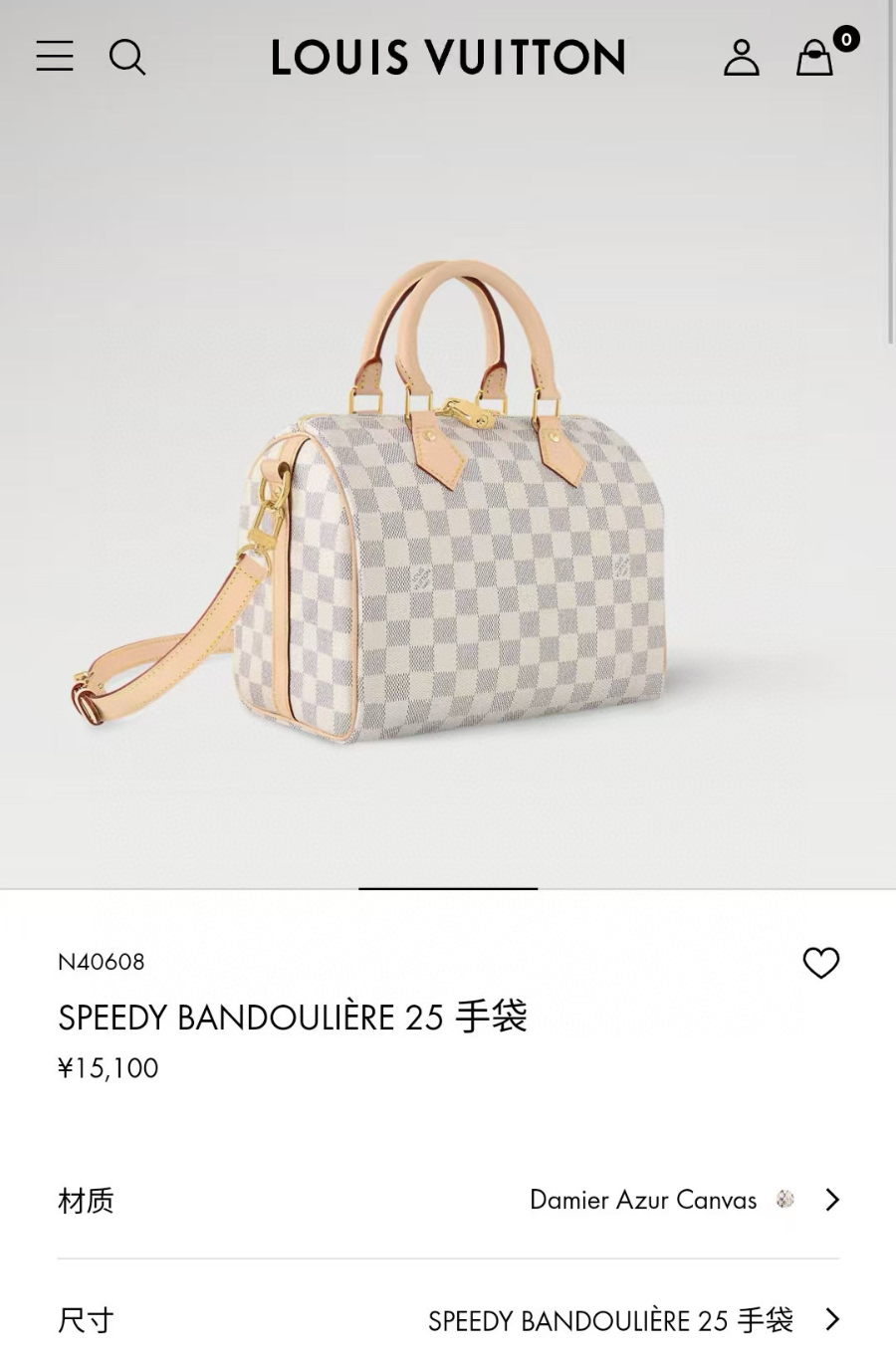896x1359 pixels.
Task: Tap the Louis Vuitton home logo
Action: point(448,57)
